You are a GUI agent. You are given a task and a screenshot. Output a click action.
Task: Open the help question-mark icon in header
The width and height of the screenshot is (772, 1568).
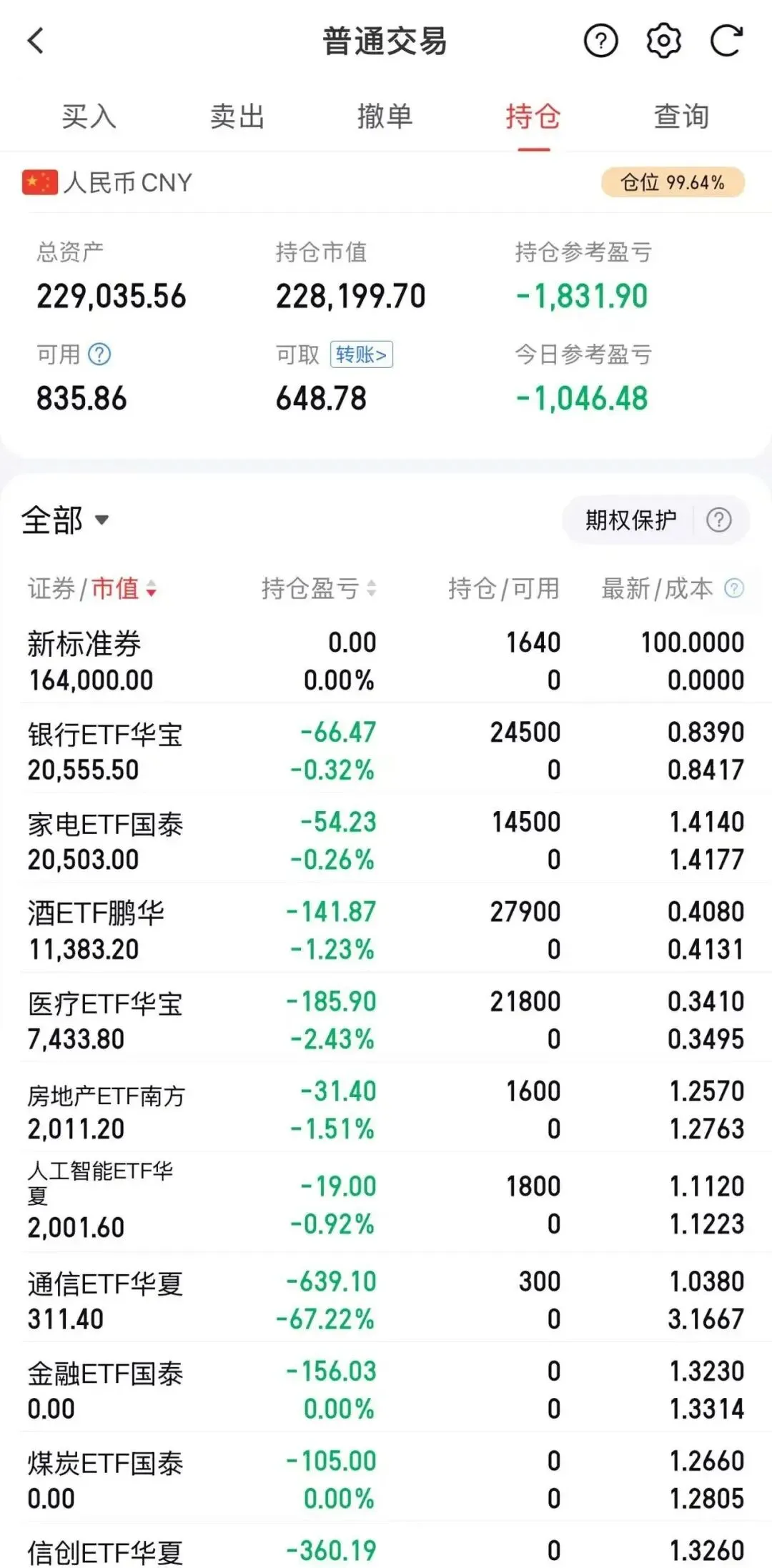tap(600, 41)
